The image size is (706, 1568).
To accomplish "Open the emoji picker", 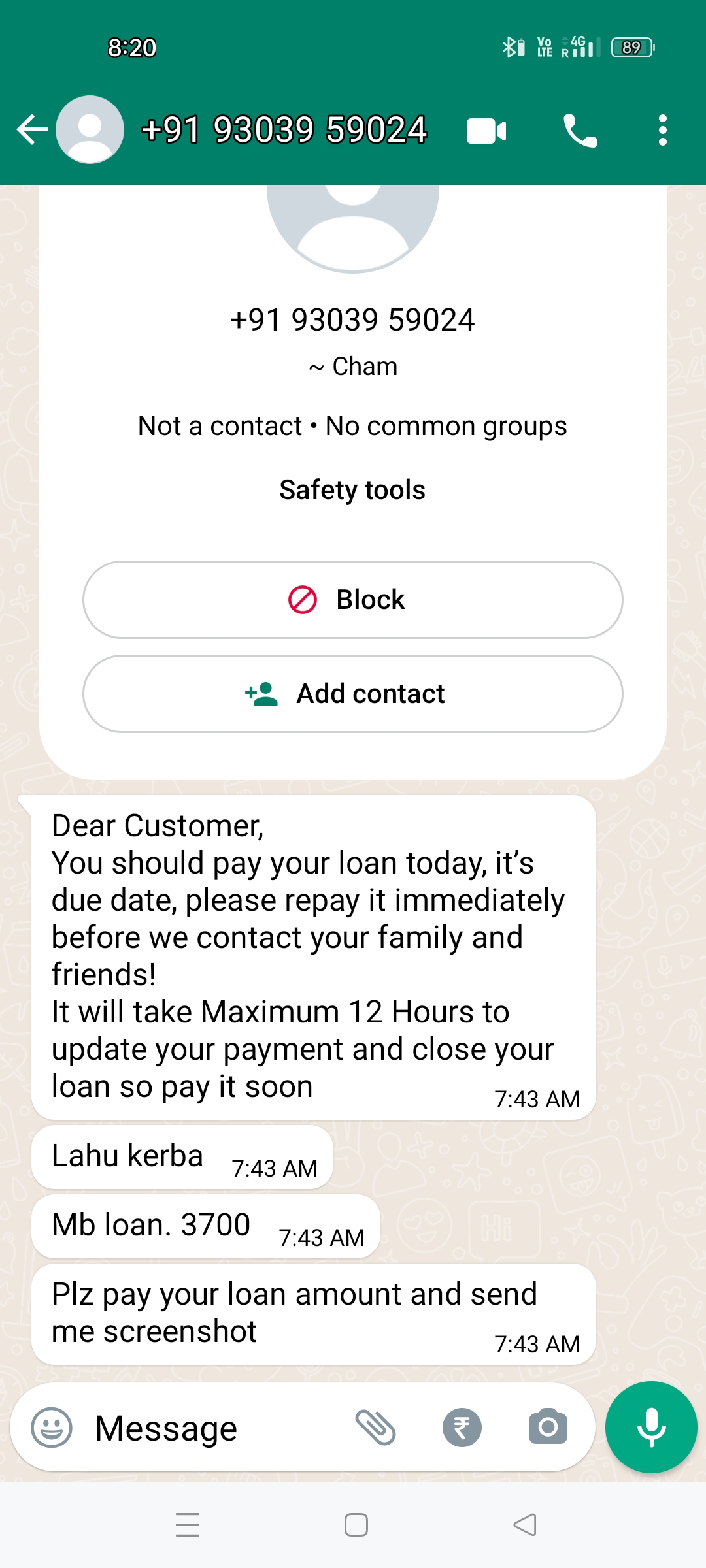I will tap(52, 1428).
